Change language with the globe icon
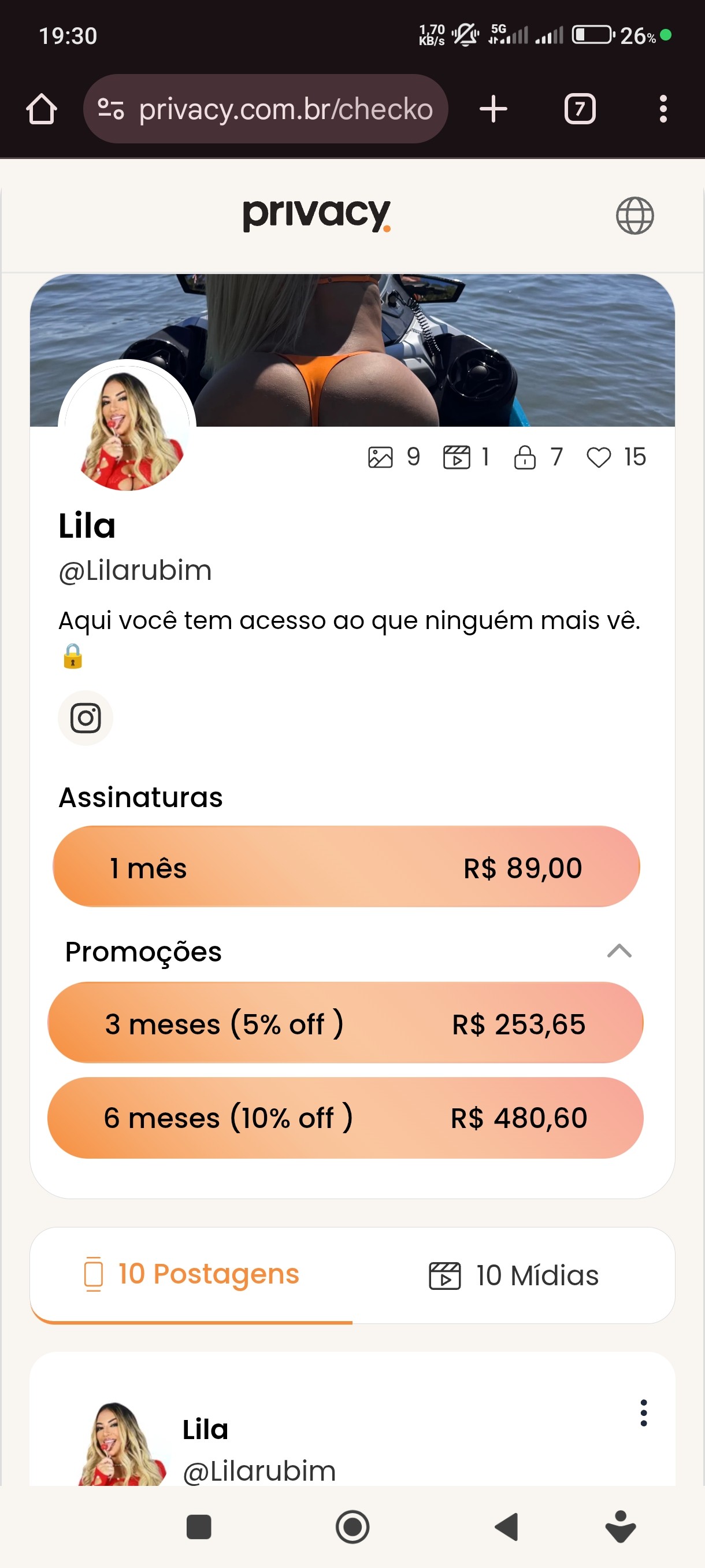 point(634,216)
